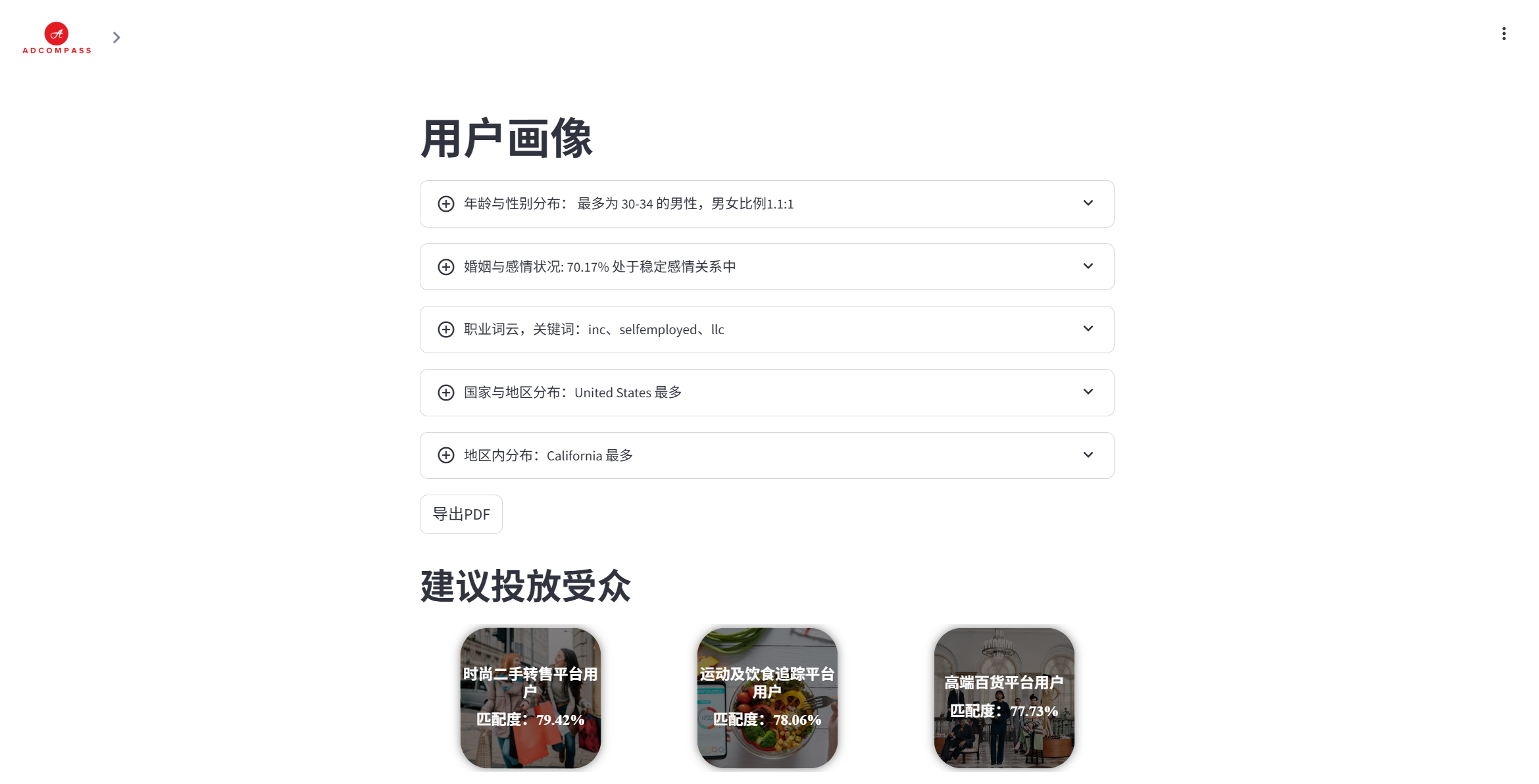
Task: Open the 时尚二手转售平台用户 audience card
Action: click(530, 698)
